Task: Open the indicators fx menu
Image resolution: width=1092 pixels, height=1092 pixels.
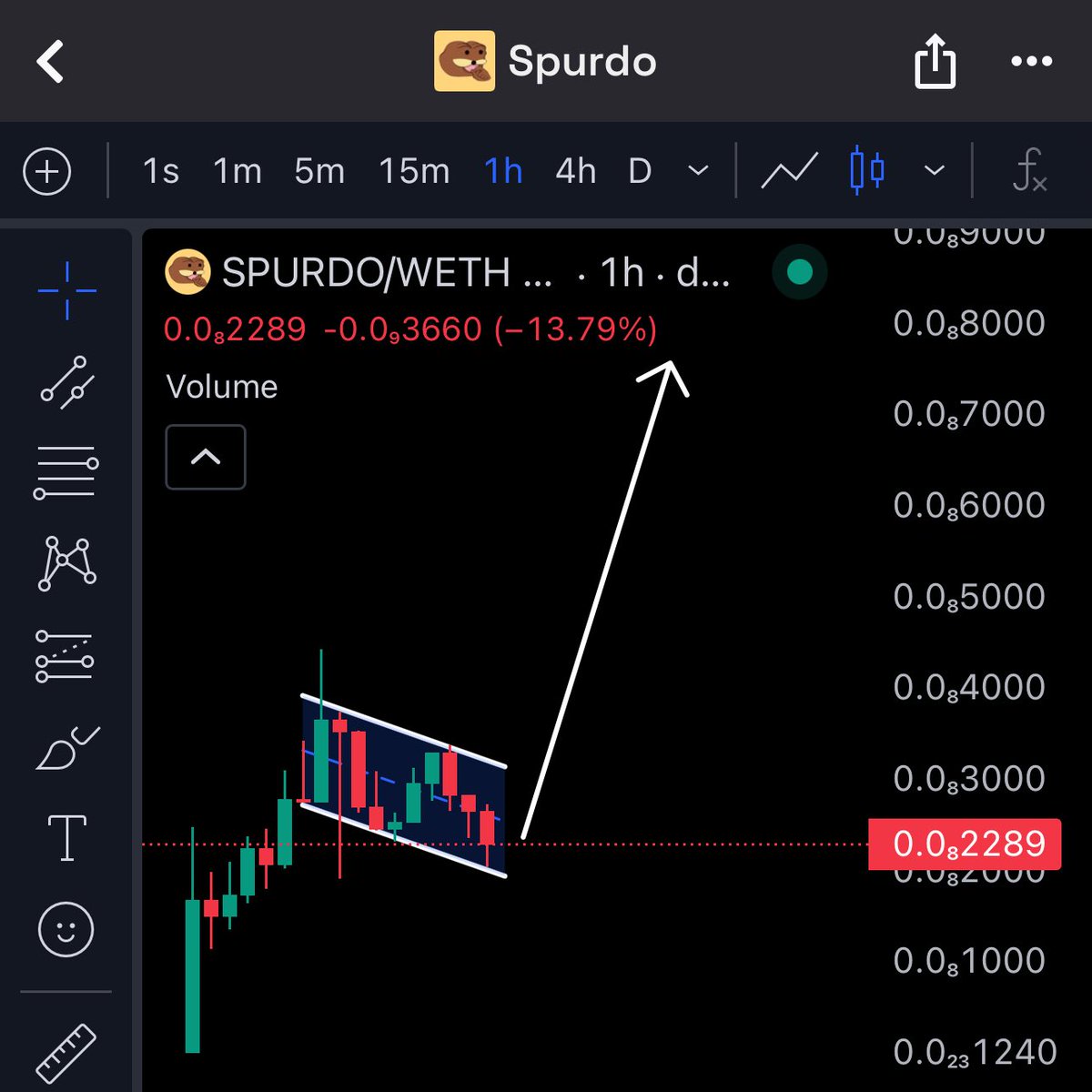Action: [1029, 171]
